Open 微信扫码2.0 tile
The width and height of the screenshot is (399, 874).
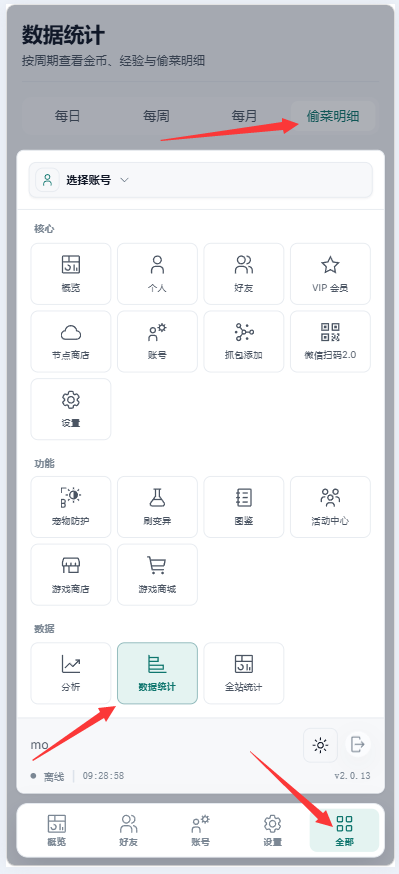pyautogui.click(x=330, y=341)
